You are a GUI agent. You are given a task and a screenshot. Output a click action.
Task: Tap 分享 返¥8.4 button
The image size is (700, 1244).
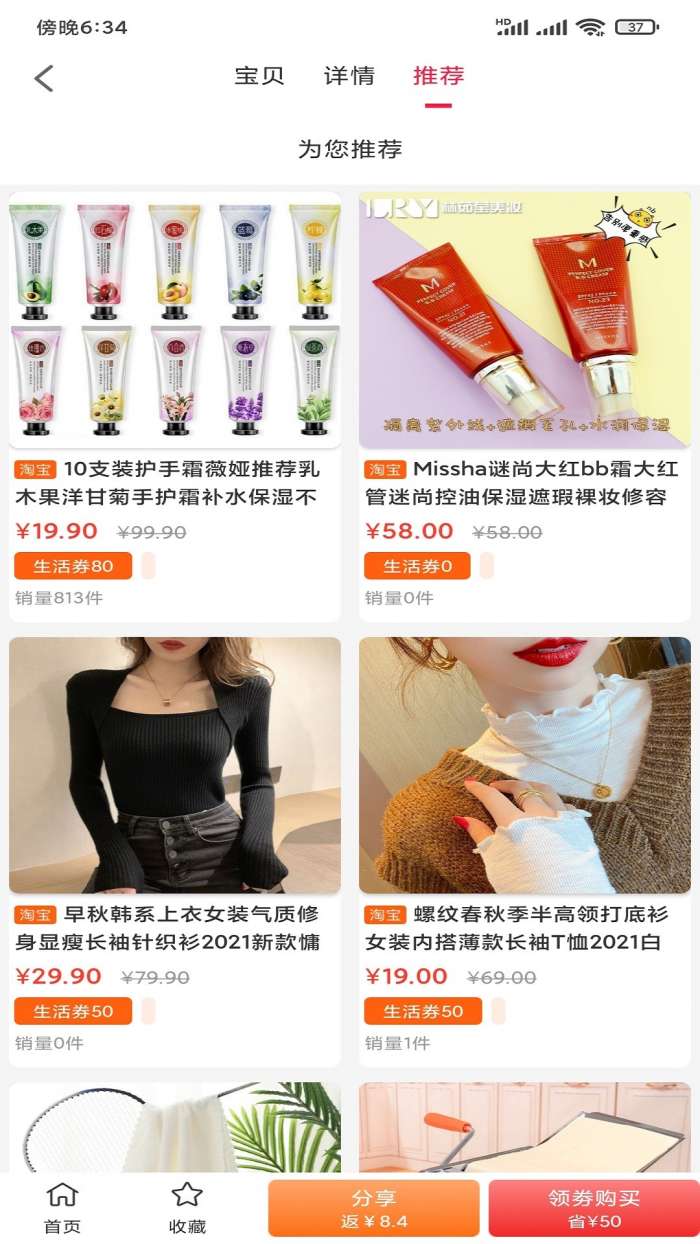coord(374,1208)
